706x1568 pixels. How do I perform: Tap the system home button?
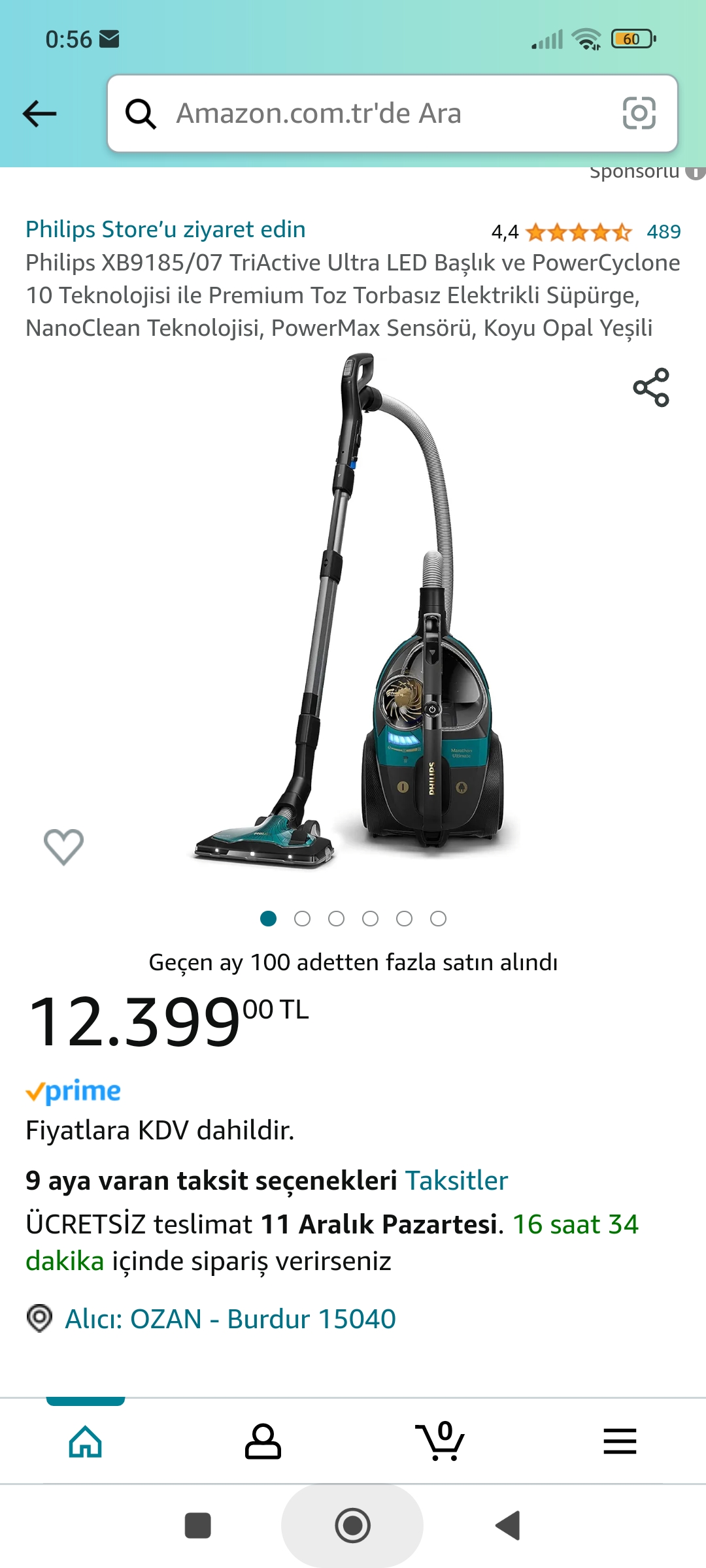click(352, 1526)
